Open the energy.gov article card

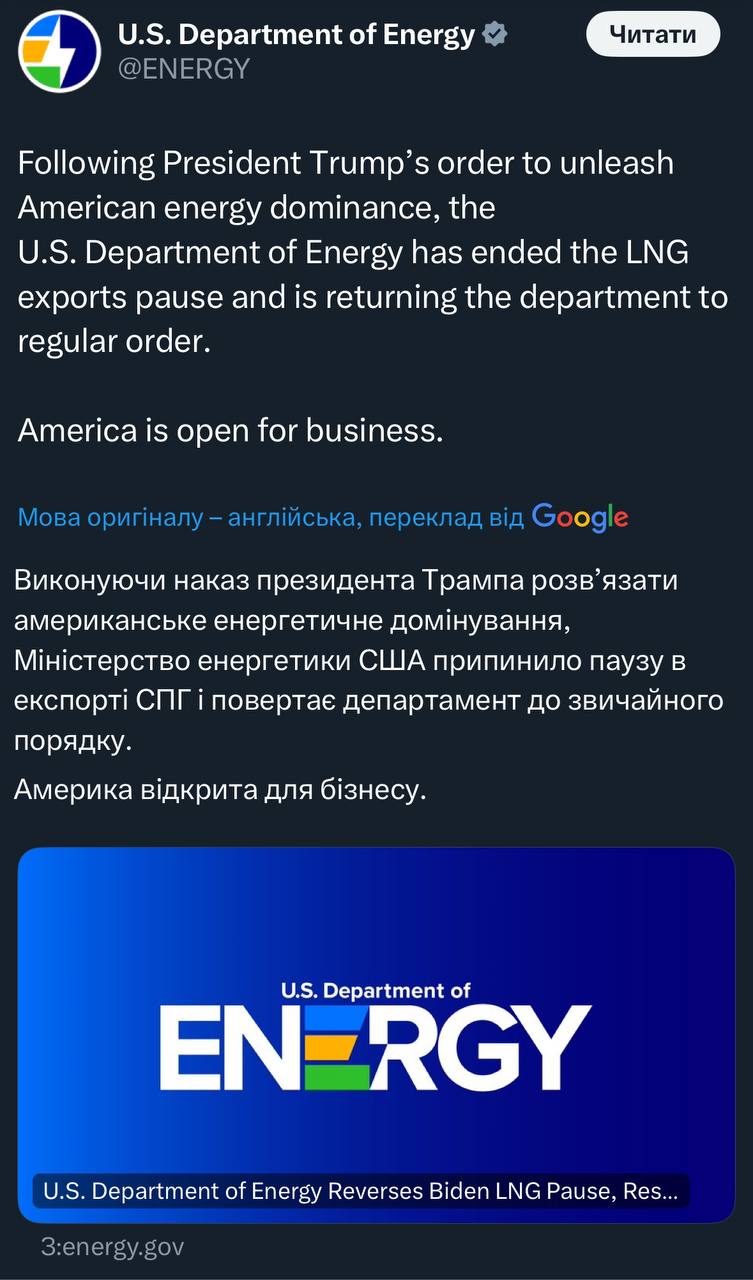point(376,1034)
